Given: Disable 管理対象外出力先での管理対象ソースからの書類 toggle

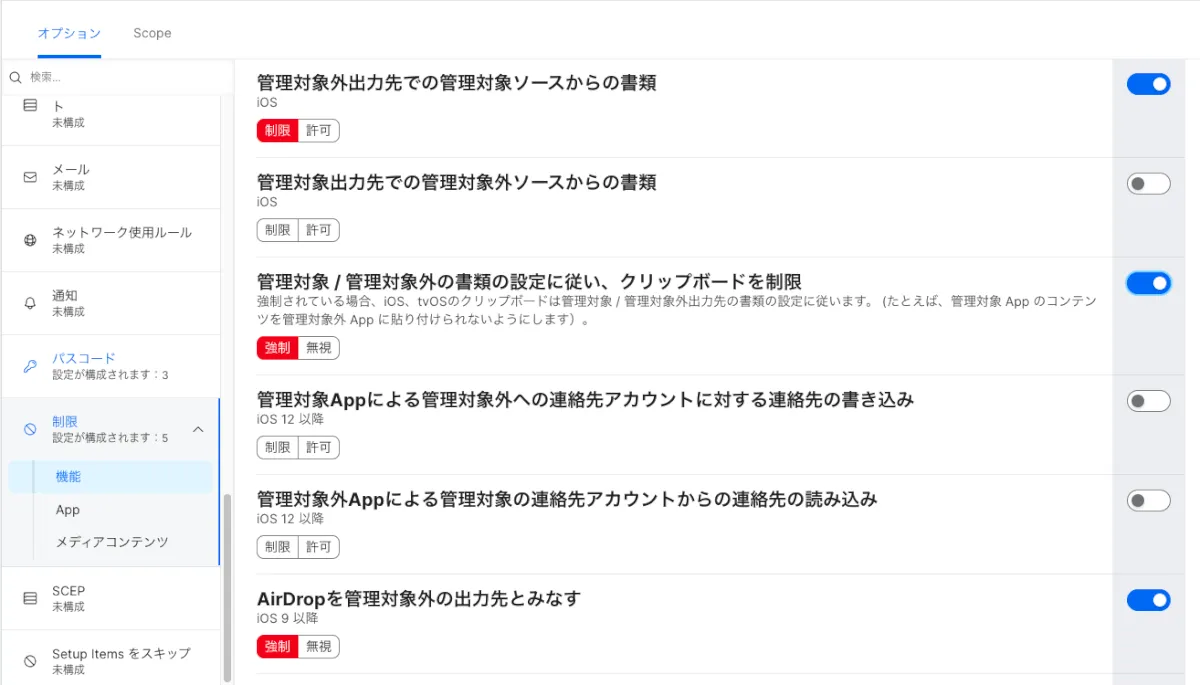Looking at the screenshot, I should pyautogui.click(x=1148, y=84).
